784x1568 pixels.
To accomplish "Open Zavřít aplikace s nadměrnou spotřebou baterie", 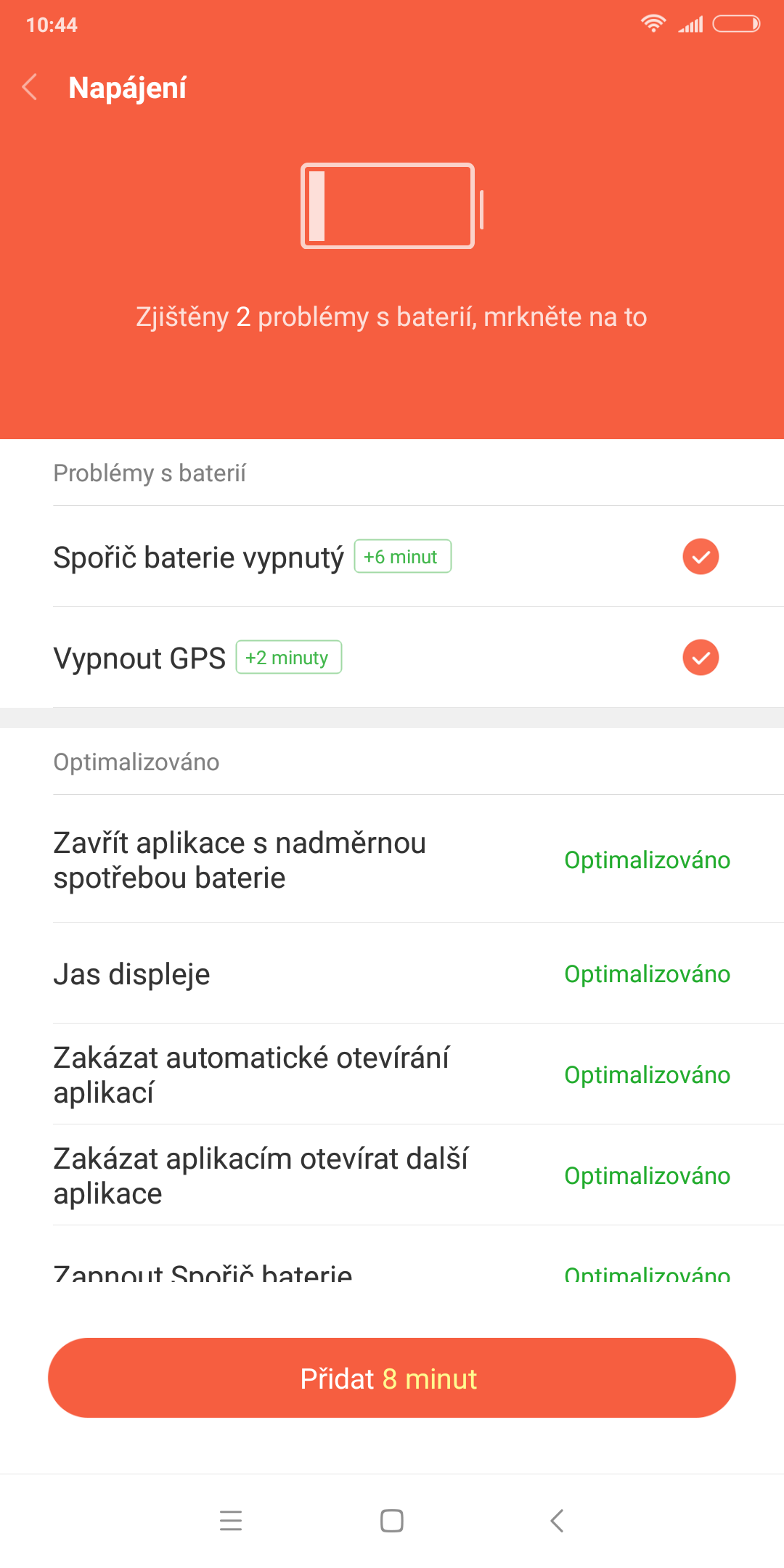I will [x=392, y=859].
